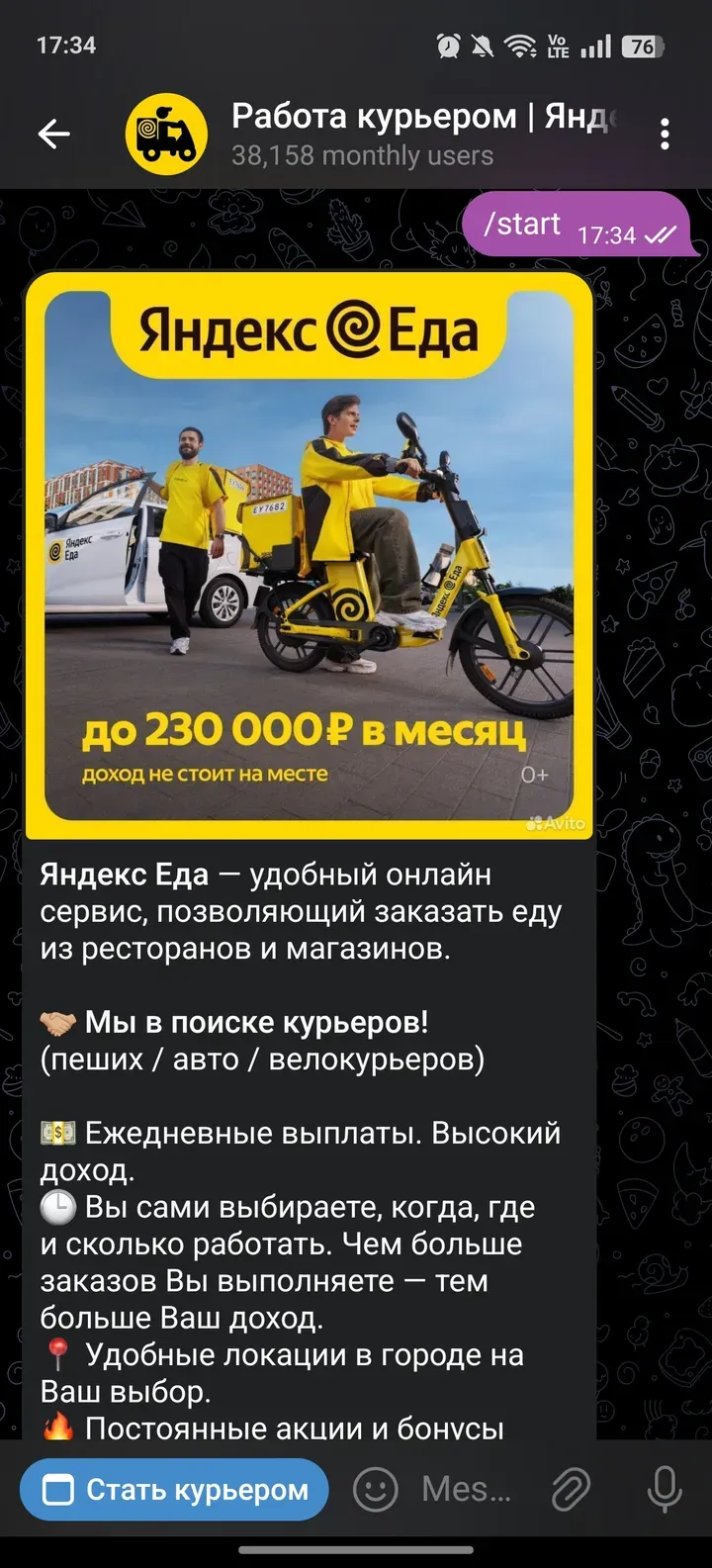Viewport: 712px width, 1568px height.
Task: Tap the muted notifications bell icon
Action: pos(482,45)
